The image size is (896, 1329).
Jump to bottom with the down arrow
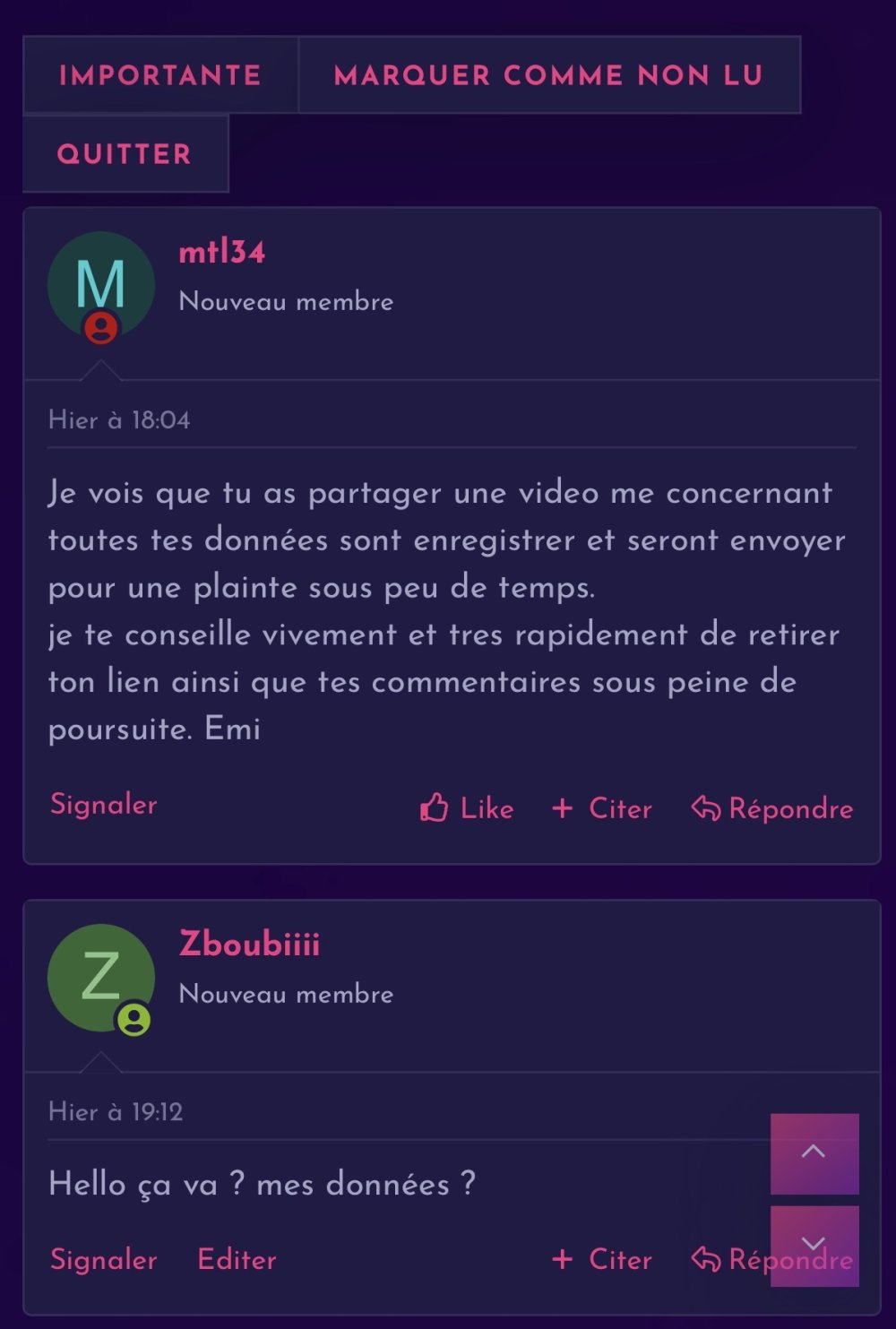click(814, 1245)
